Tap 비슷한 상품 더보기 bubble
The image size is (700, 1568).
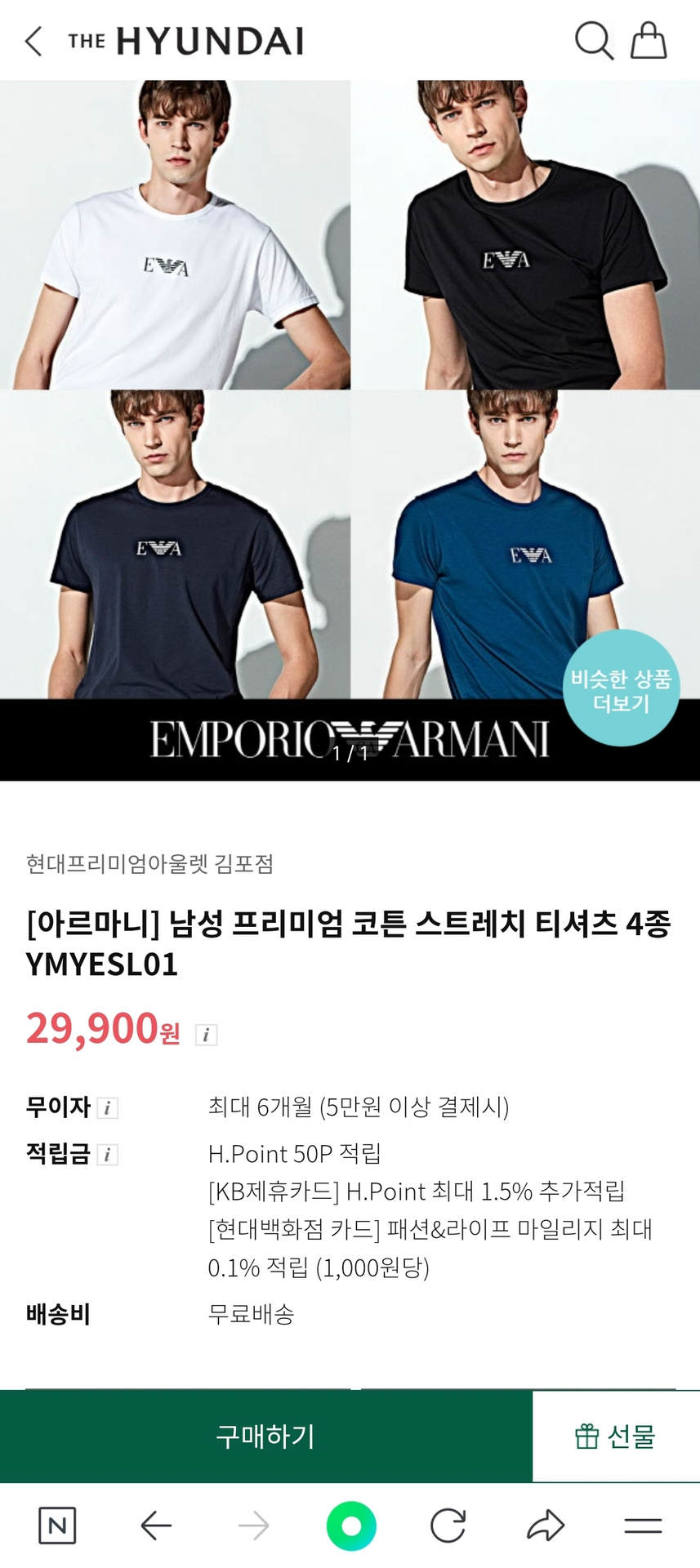621,688
